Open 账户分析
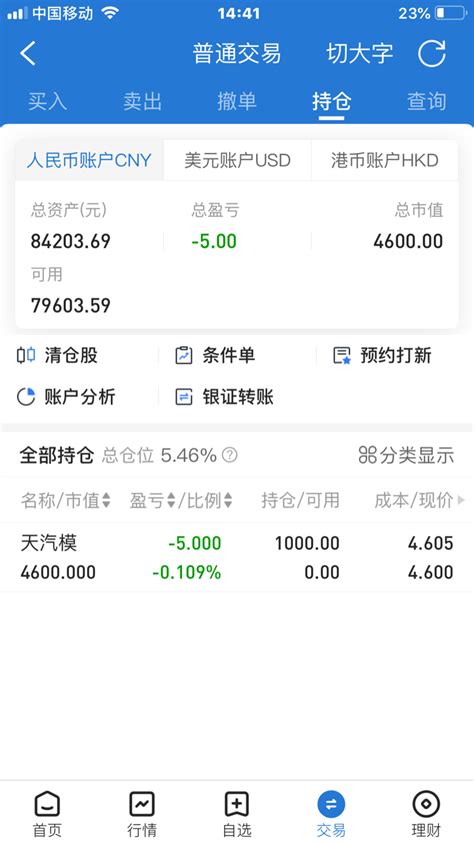The width and height of the screenshot is (474, 843). pyautogui.click(x=66, y=397)
